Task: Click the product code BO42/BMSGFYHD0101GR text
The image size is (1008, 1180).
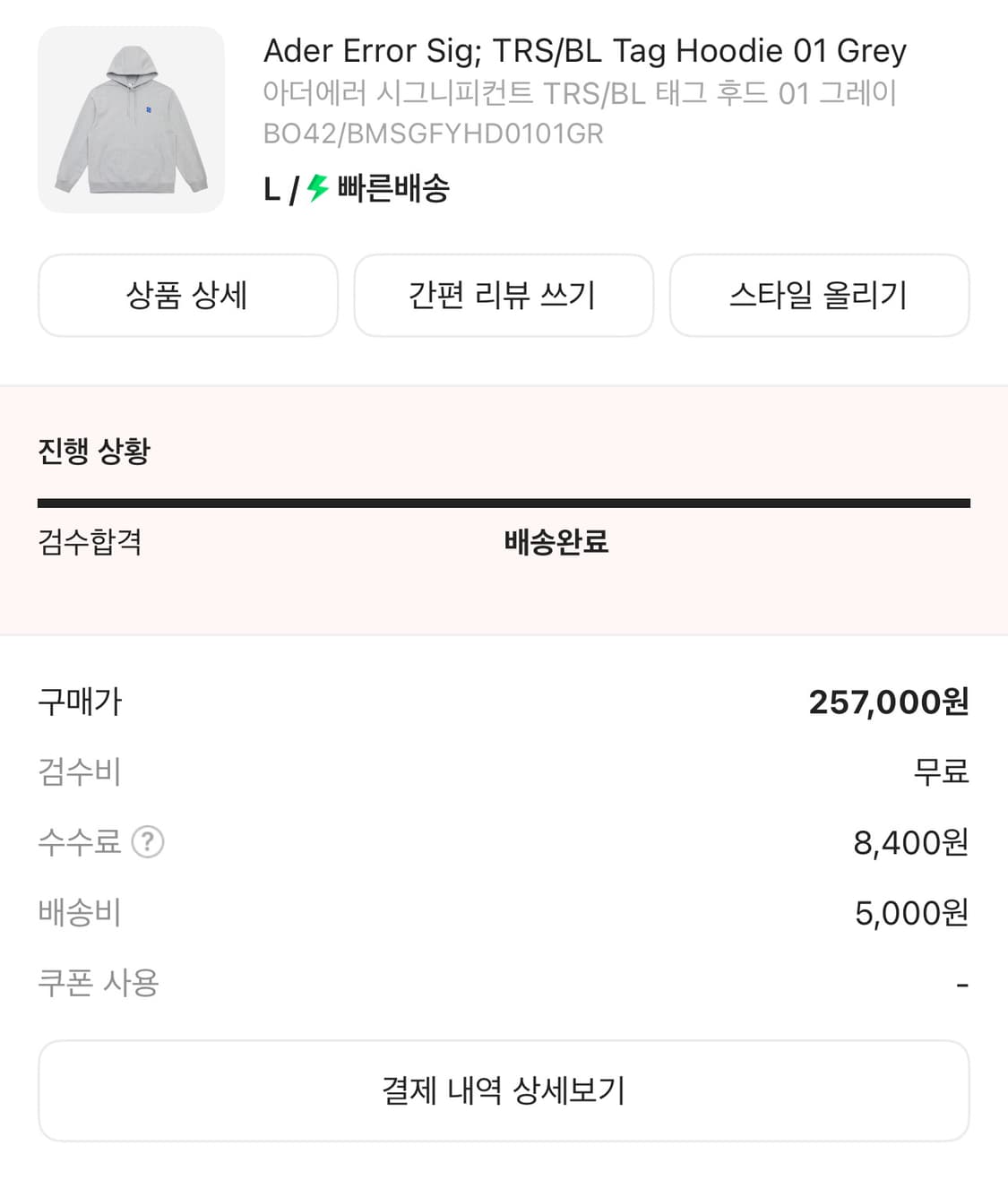Action: pyautogui.click(x=434, y=134)
